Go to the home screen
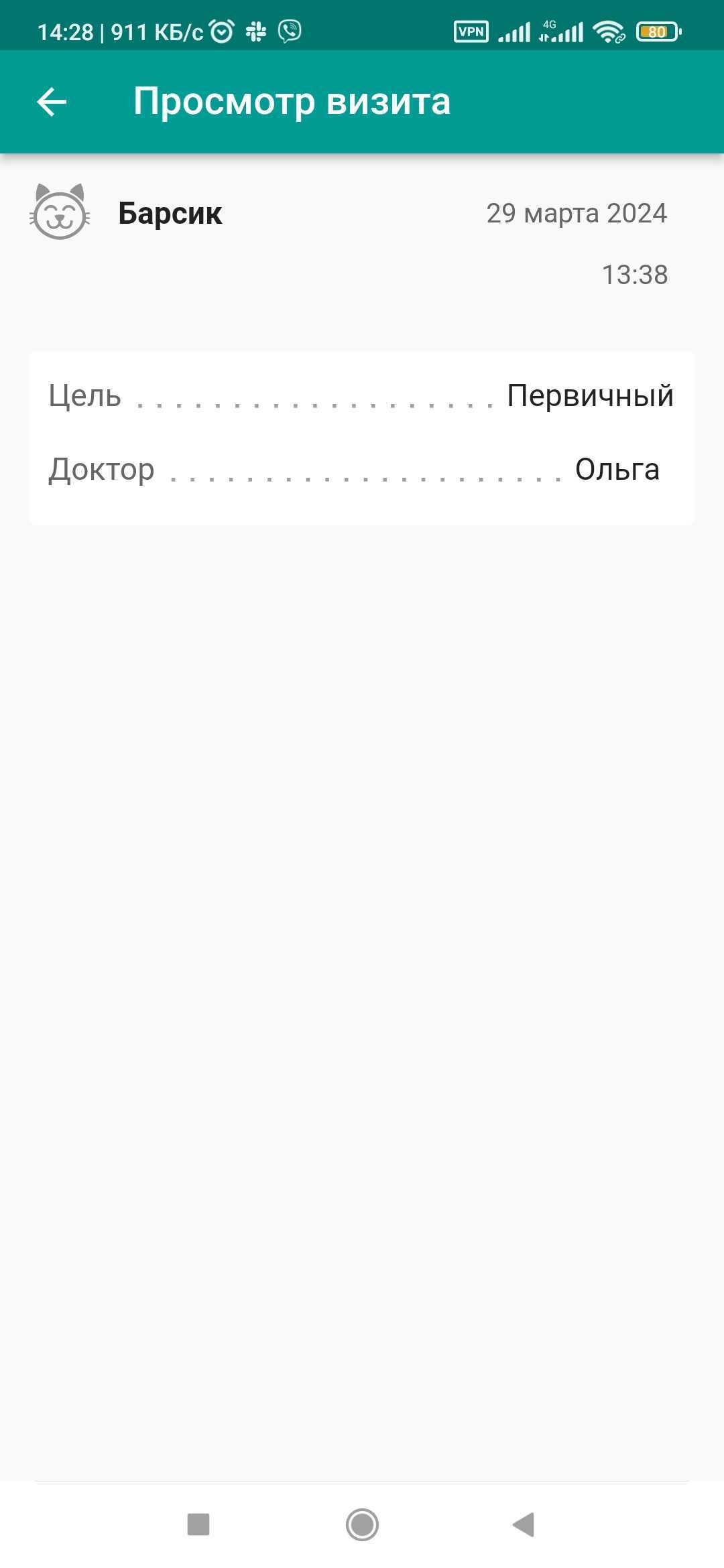 362,1524
